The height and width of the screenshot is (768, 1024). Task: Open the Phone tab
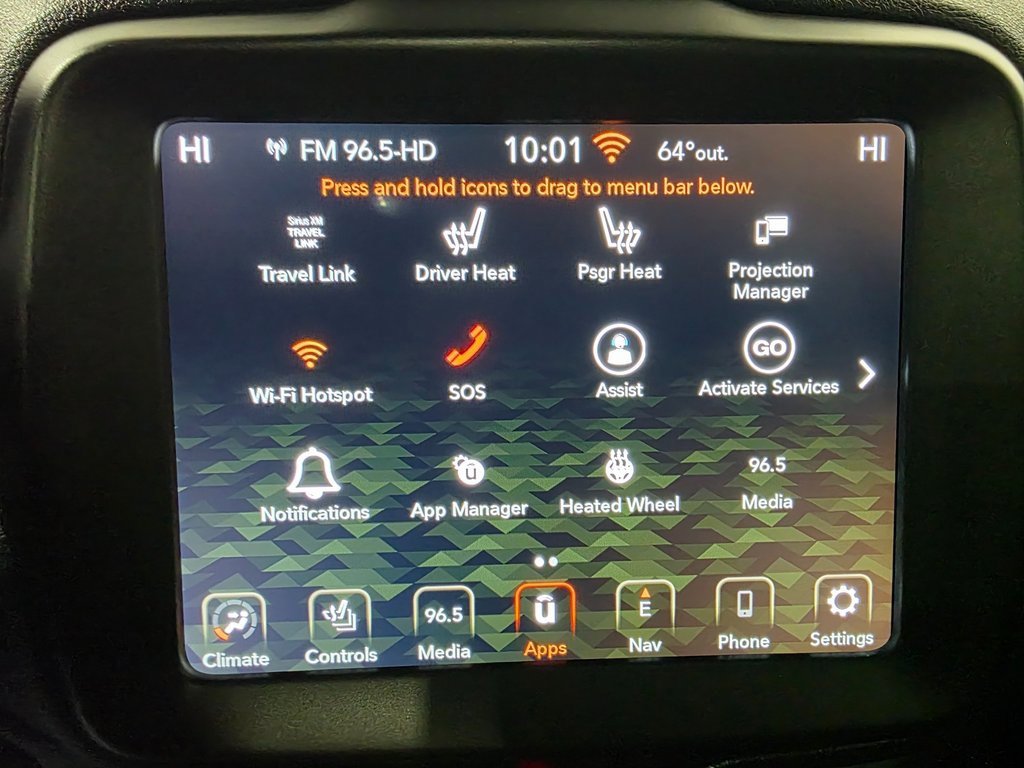(744, 615)
